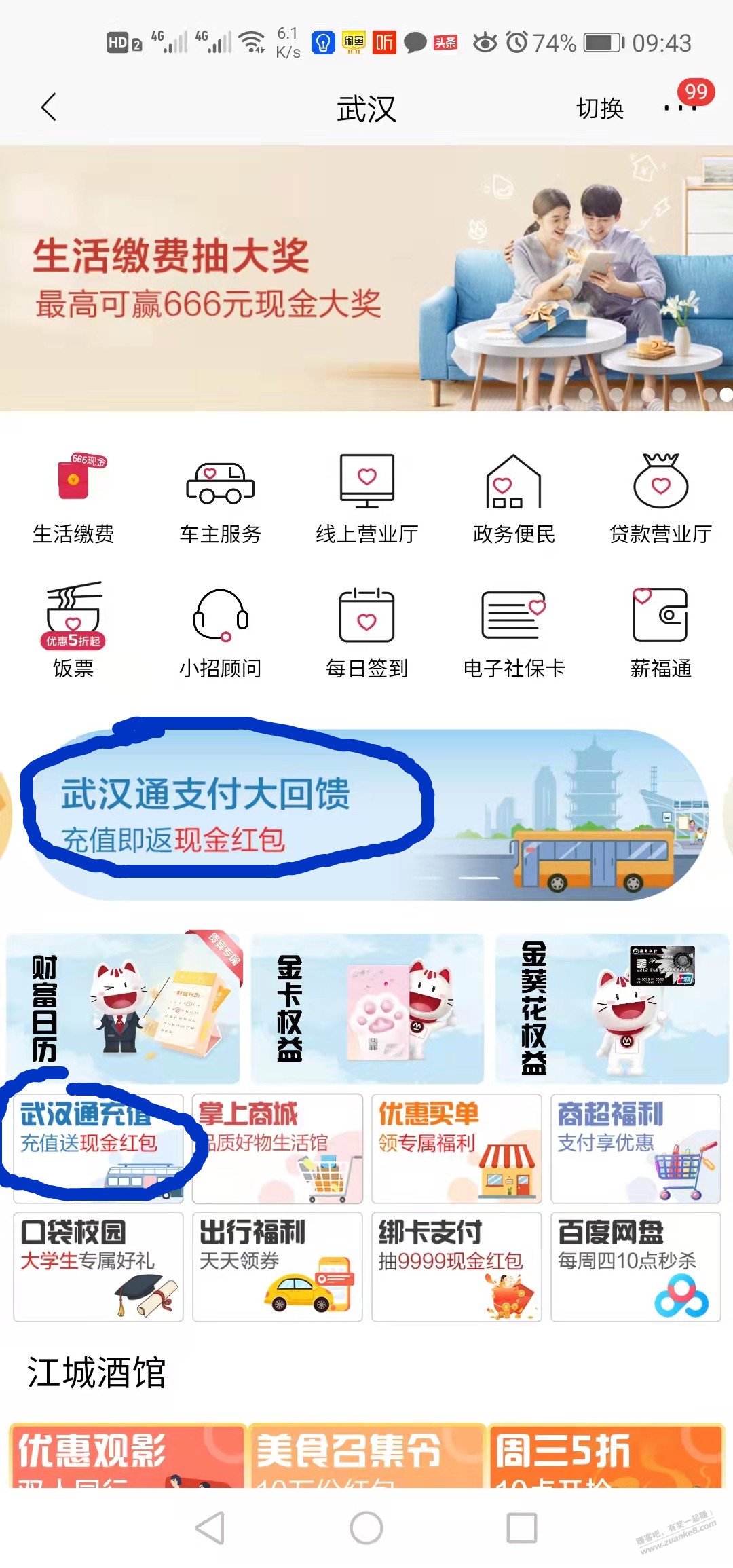Open the 财富日历 card

click(123, 1008)
